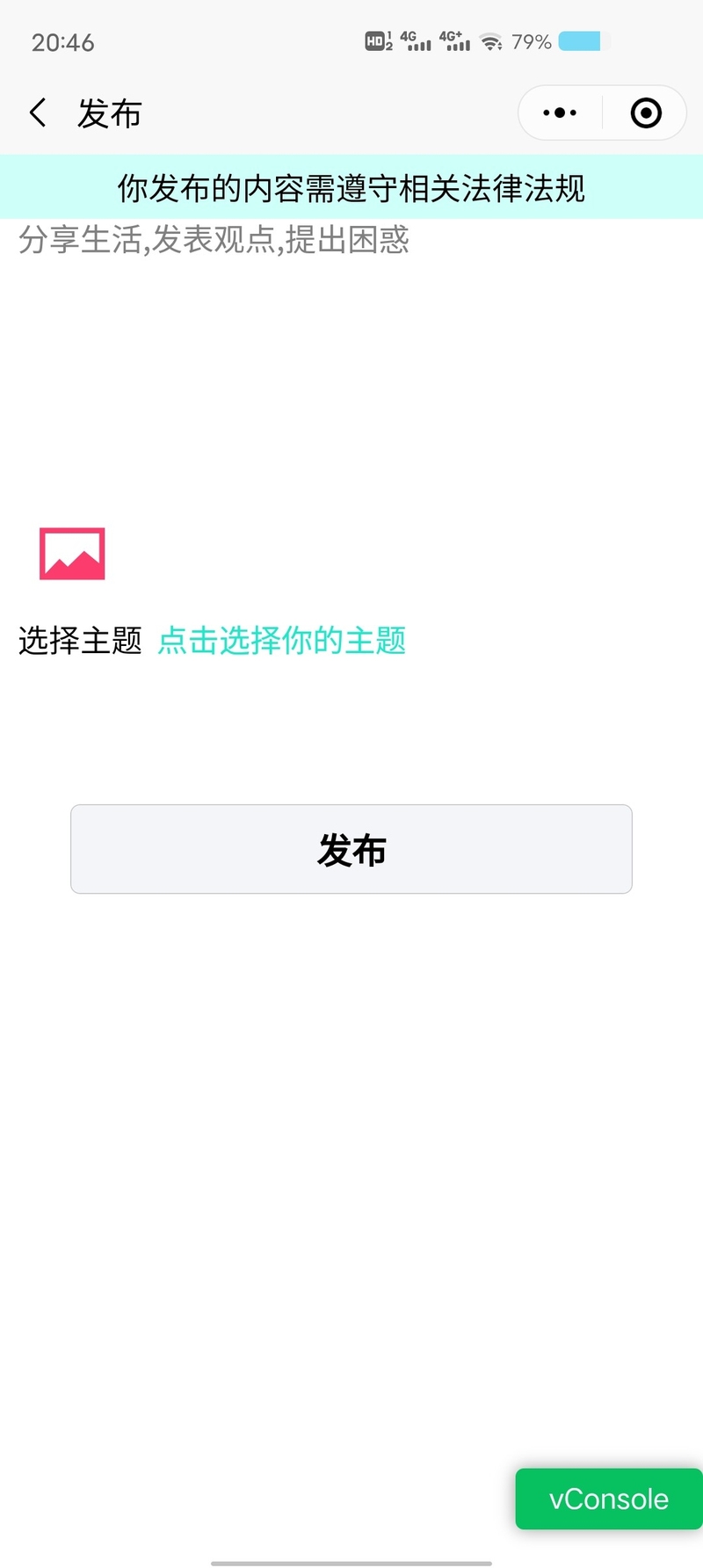Screen dimensions: 703x1568
Task: Add a picture with the pink image icon
Action: 72,554
